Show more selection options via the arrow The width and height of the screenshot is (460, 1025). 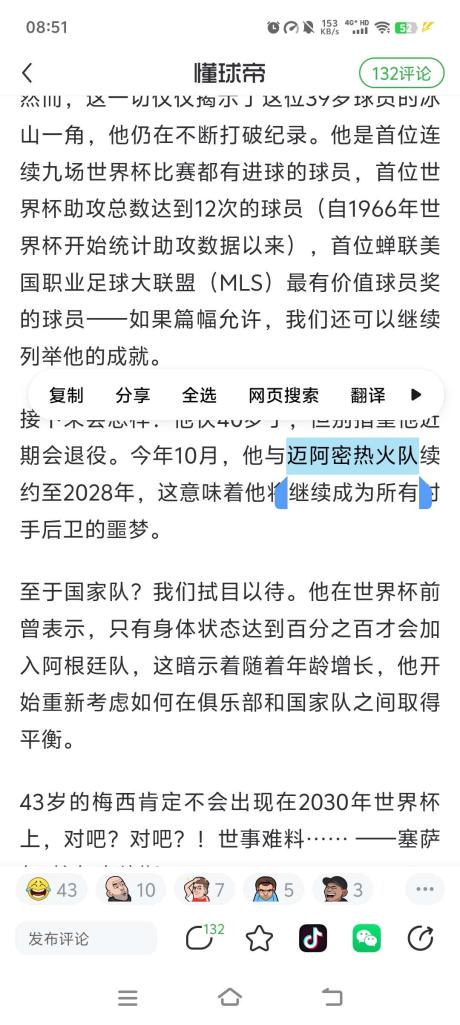point(416,395)
